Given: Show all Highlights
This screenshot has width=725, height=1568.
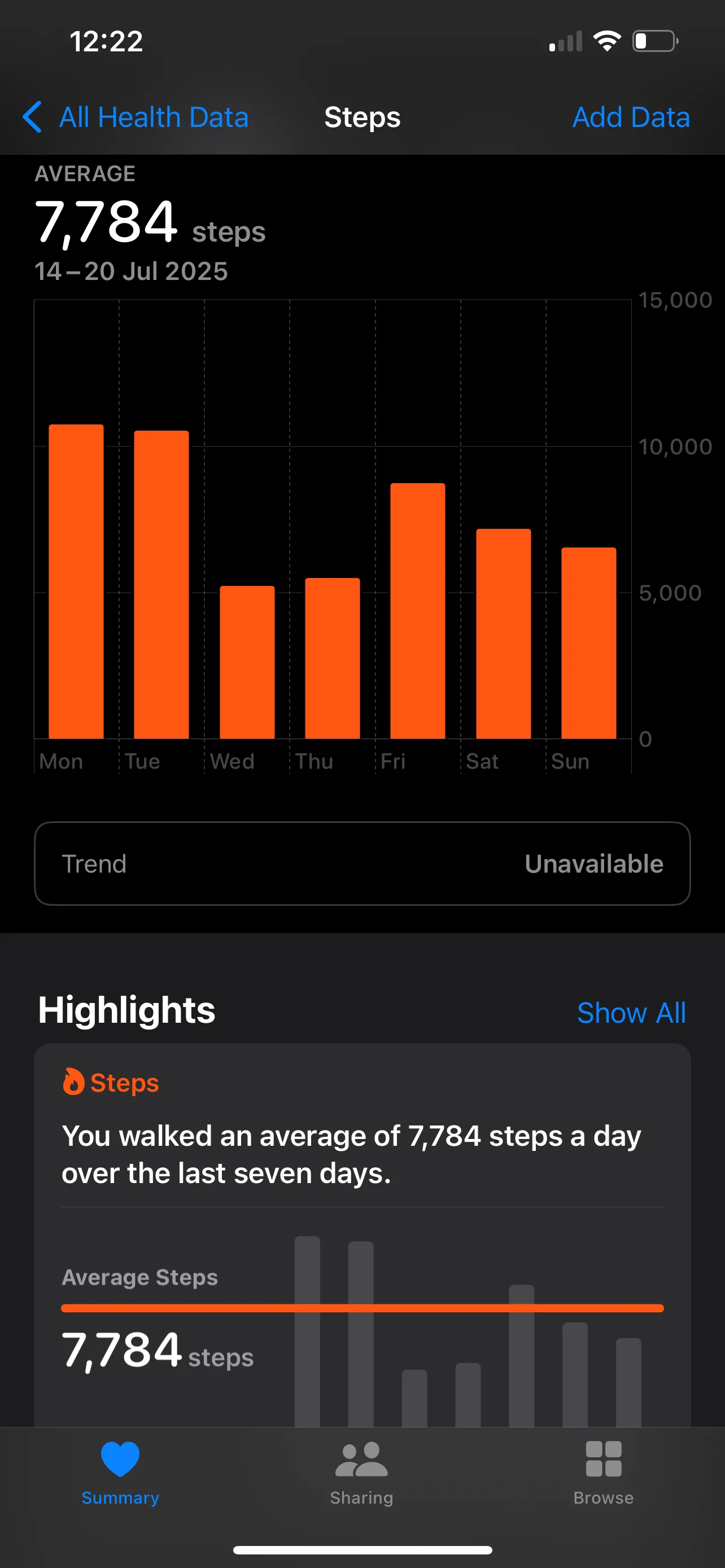Looking at the screenshot, I should [631, 1013].
